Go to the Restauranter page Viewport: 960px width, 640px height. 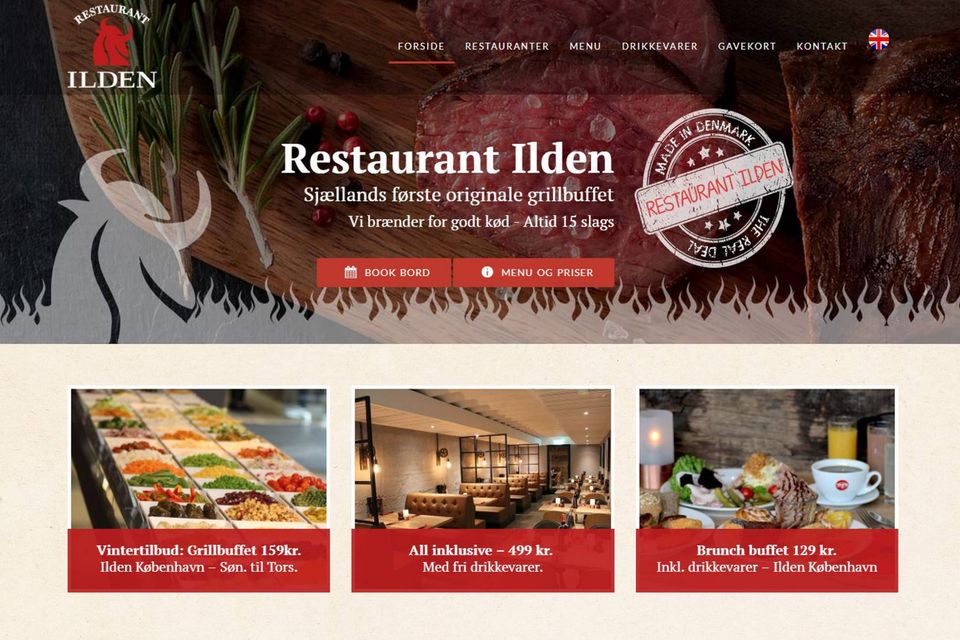pos(506,46)
